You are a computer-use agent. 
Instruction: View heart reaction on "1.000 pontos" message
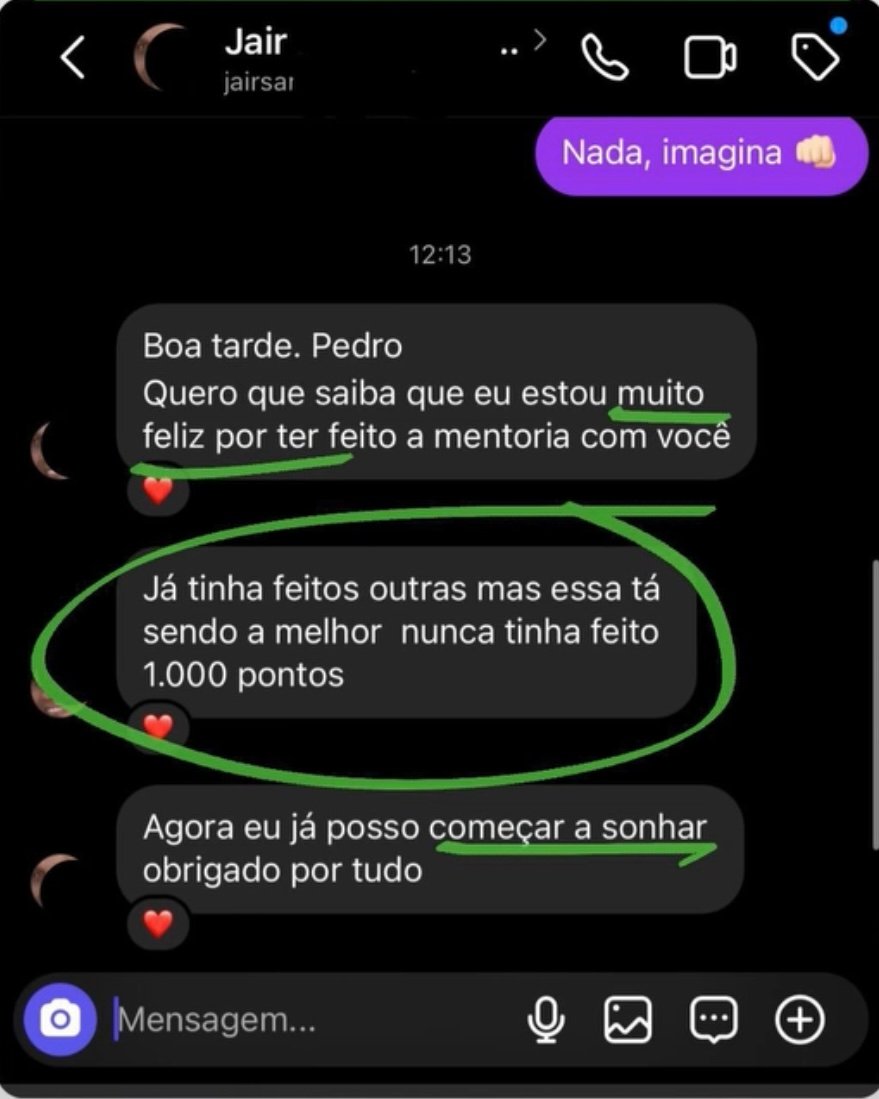pos(158,727)
